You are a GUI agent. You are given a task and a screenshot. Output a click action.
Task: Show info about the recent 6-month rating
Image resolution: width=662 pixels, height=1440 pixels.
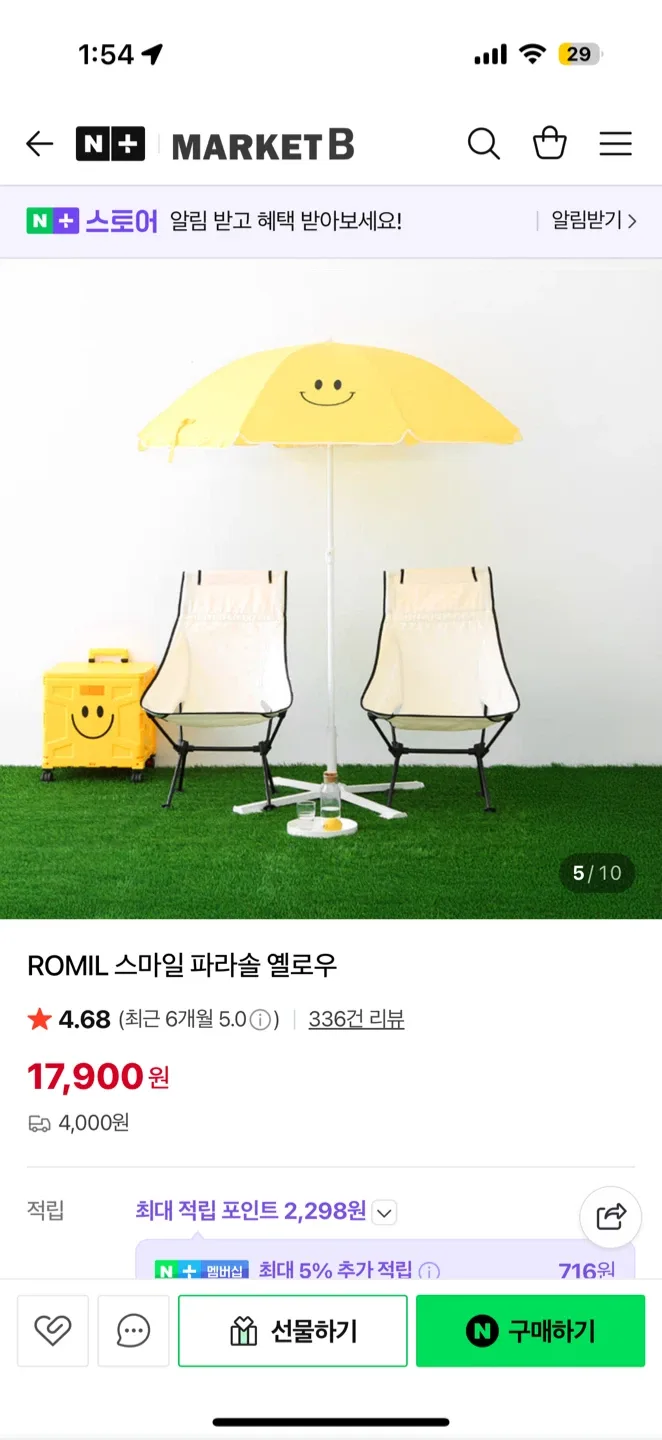(260, 1021)
